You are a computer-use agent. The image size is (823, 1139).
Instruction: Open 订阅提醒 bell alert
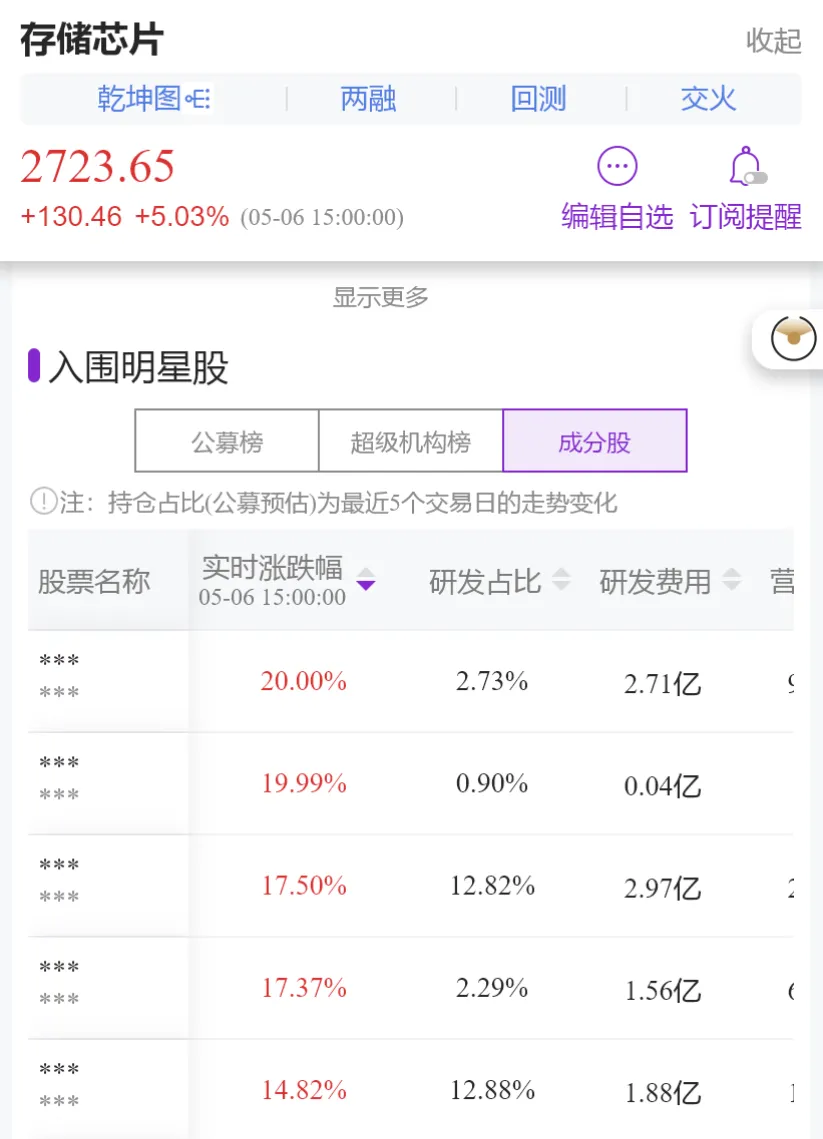745,188
